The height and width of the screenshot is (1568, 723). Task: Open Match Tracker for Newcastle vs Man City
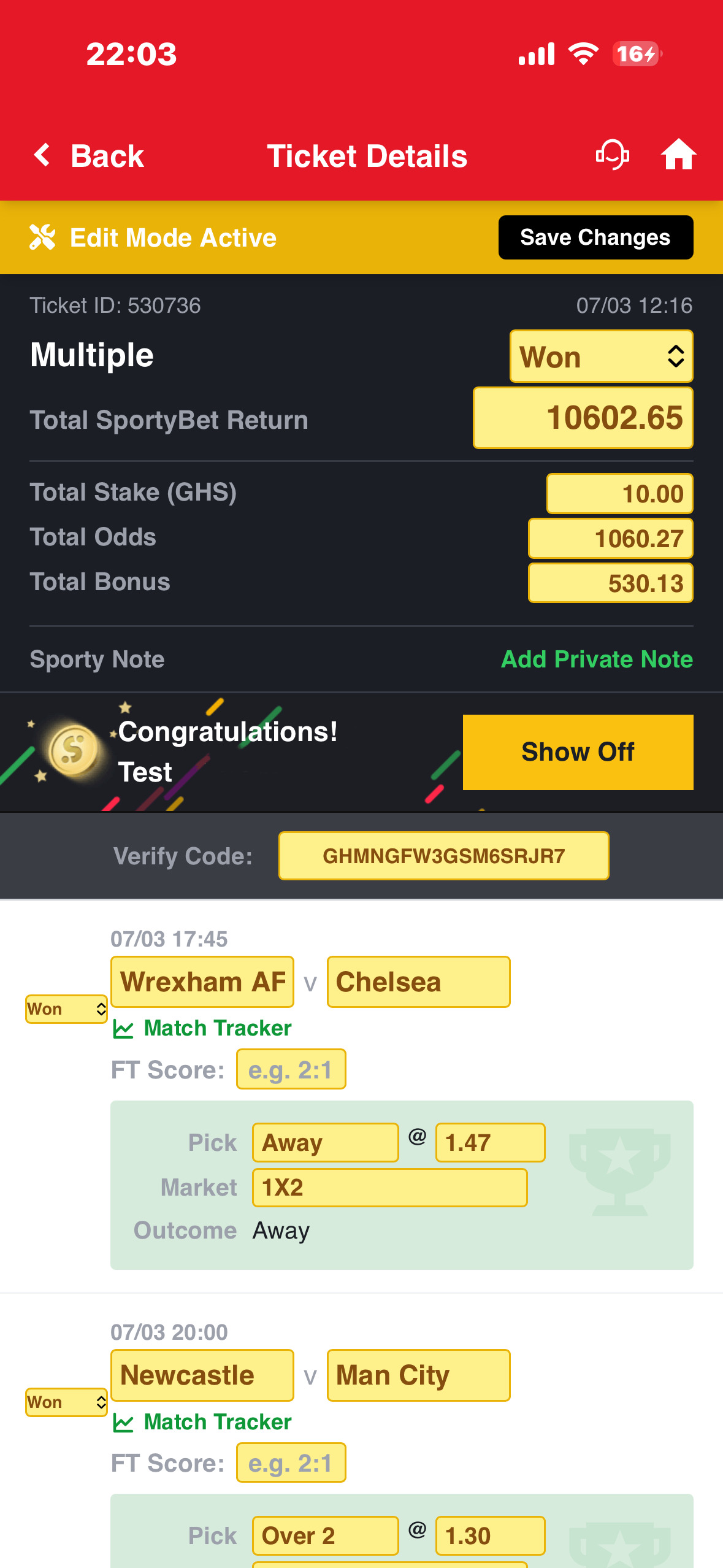(201, 1421)
